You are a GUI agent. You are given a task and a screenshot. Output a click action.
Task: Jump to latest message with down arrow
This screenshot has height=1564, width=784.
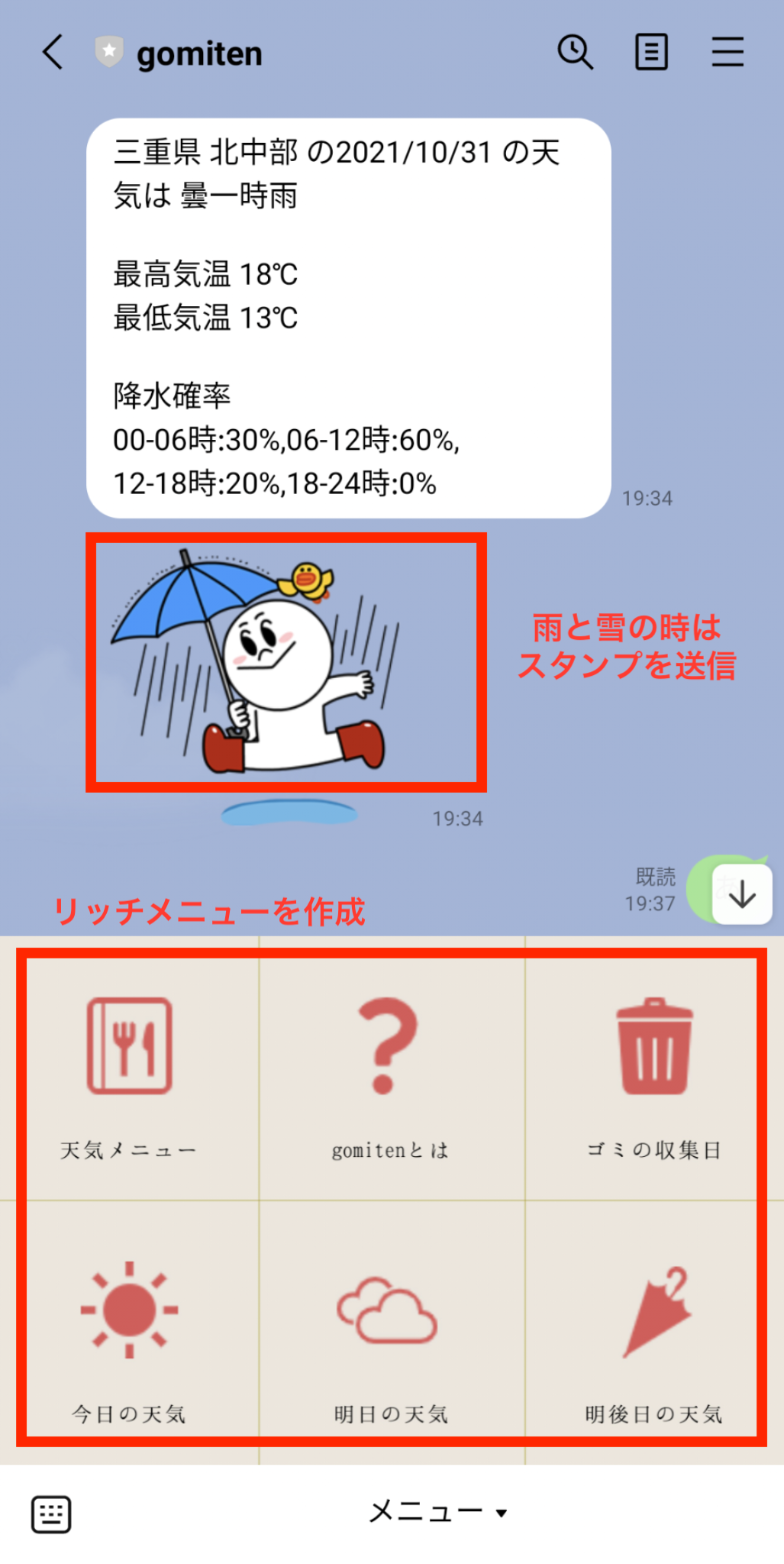[x=742, y=894]
